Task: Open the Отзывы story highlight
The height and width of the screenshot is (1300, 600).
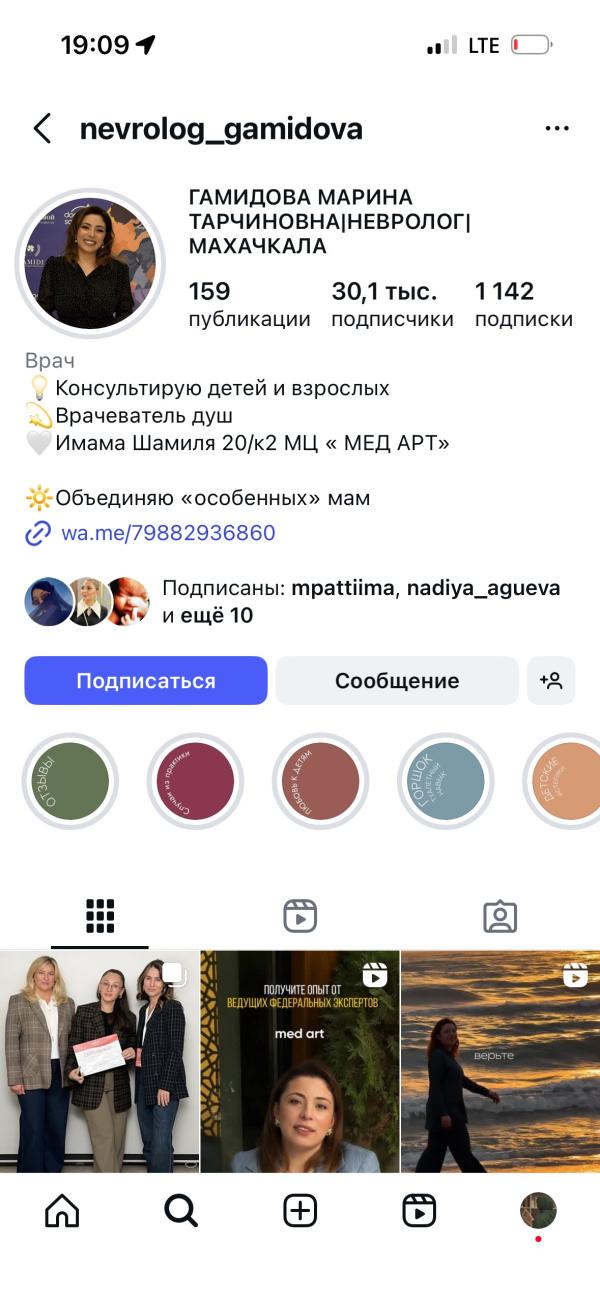Action: coord(71,781)
